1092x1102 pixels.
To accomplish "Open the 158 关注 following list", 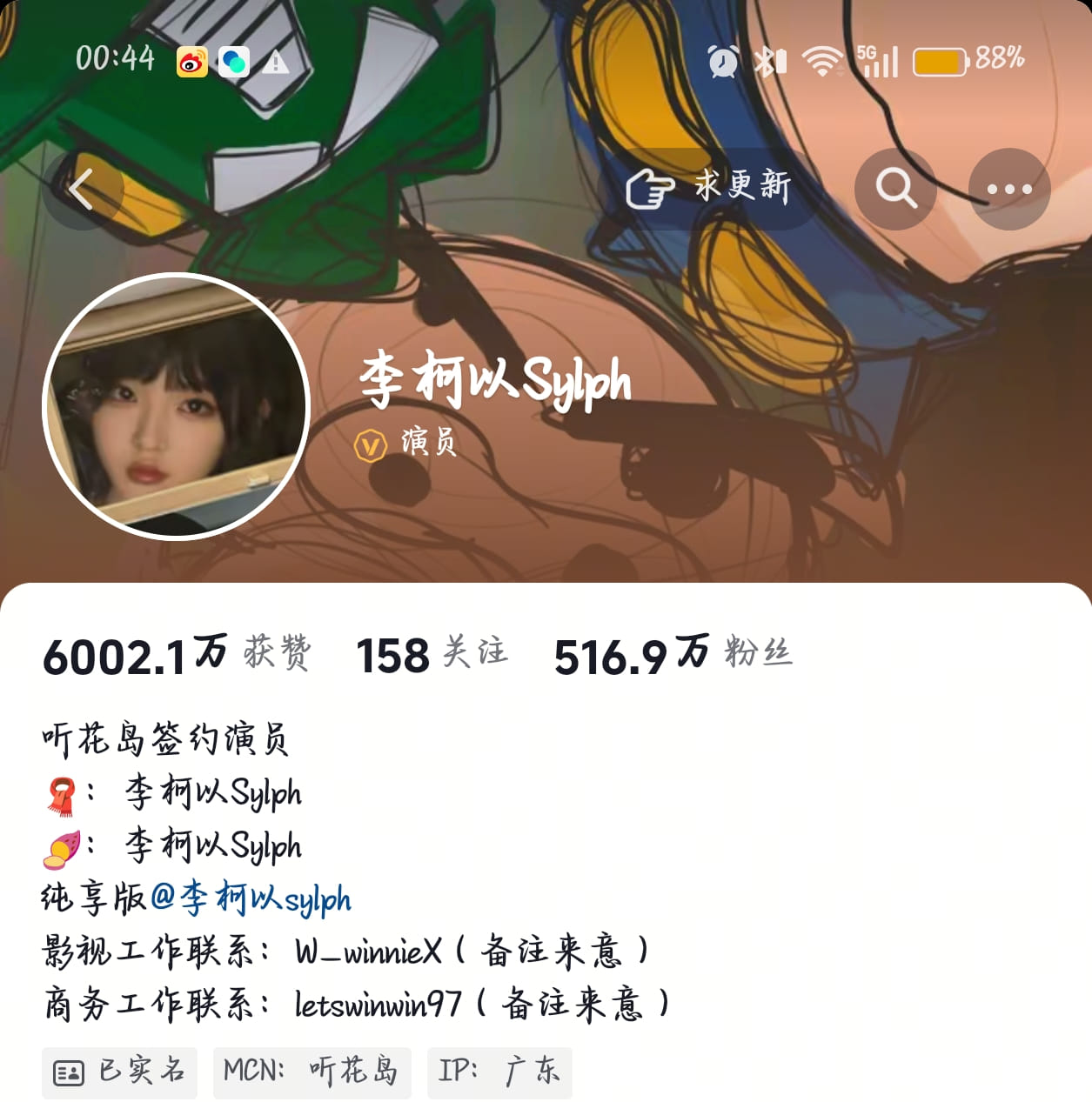I will click(x=432, y=654).
